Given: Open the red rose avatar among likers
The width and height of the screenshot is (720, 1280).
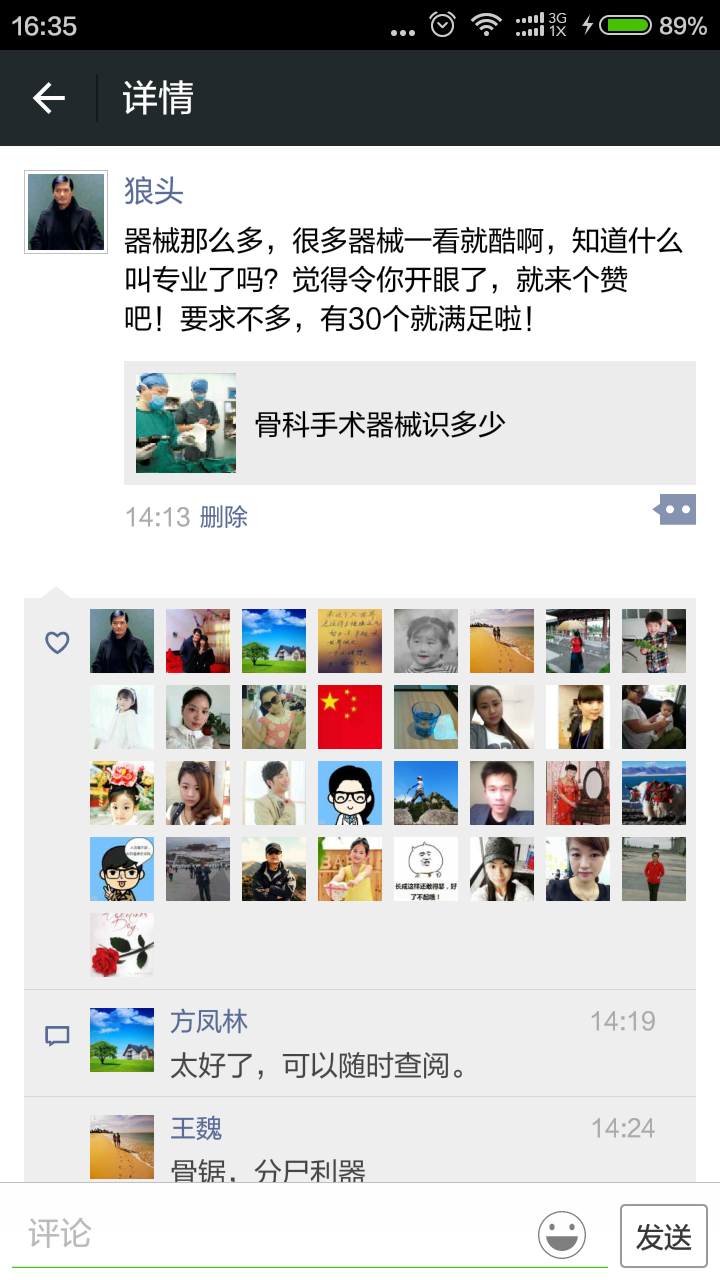Looking at the screenshot, I should click(x=122, y=945).
